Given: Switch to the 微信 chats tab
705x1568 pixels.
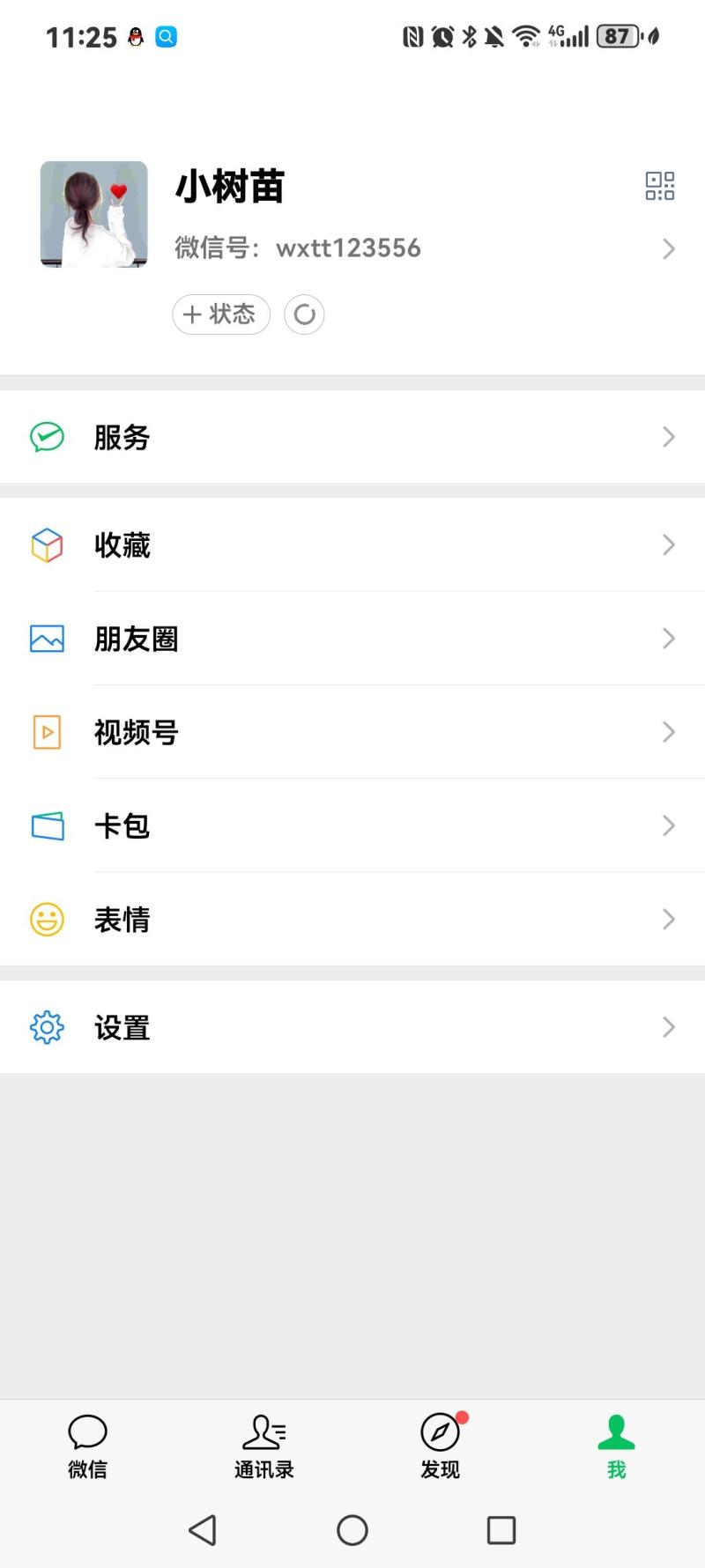Looking at the screenshot, I should [87, 1446].
